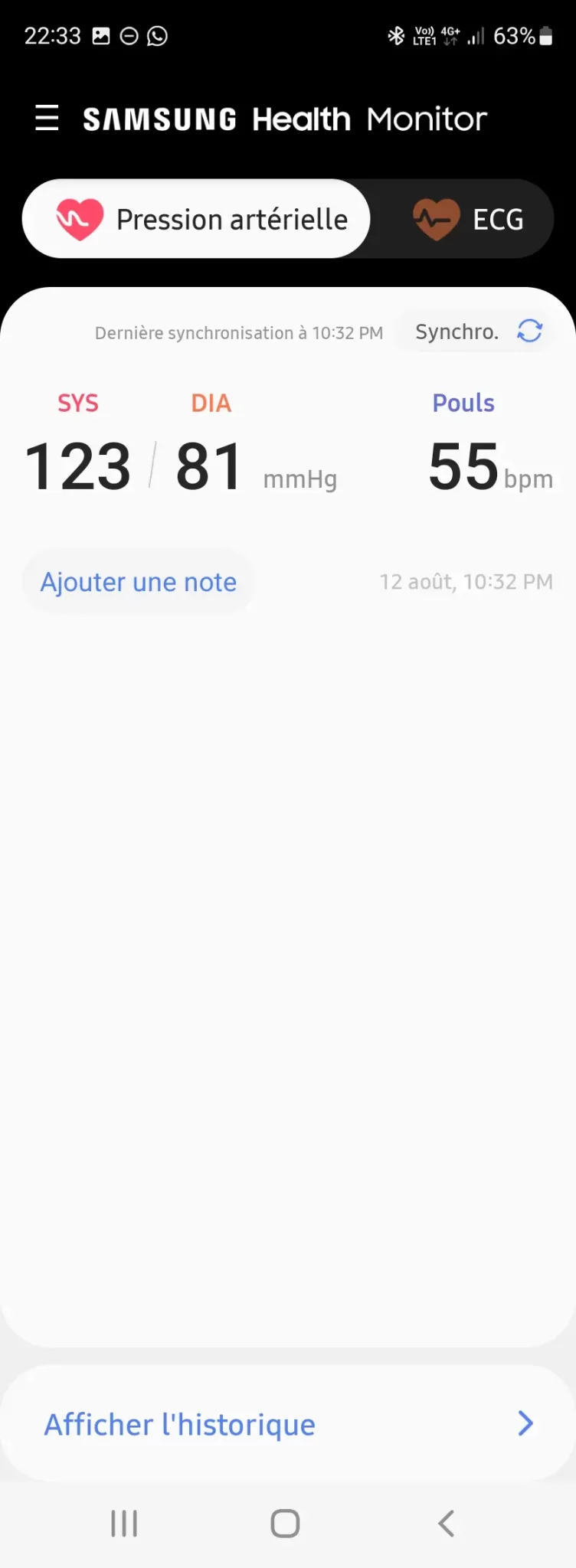
Task: Switch to the ECG tab
Action: 469,220
